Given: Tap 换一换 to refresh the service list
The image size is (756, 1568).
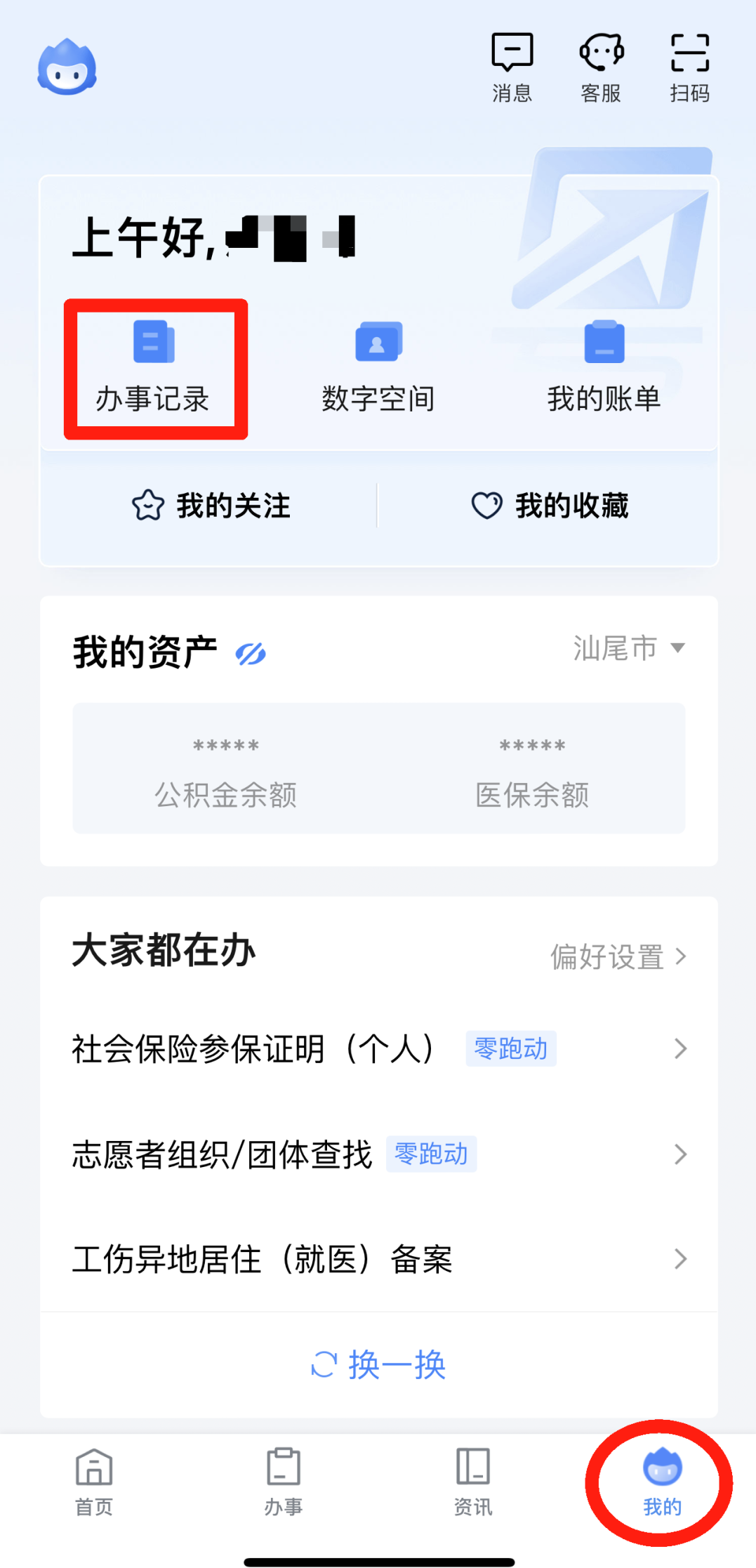Looking at the screenshot, I should click(x=379, y=1364).
